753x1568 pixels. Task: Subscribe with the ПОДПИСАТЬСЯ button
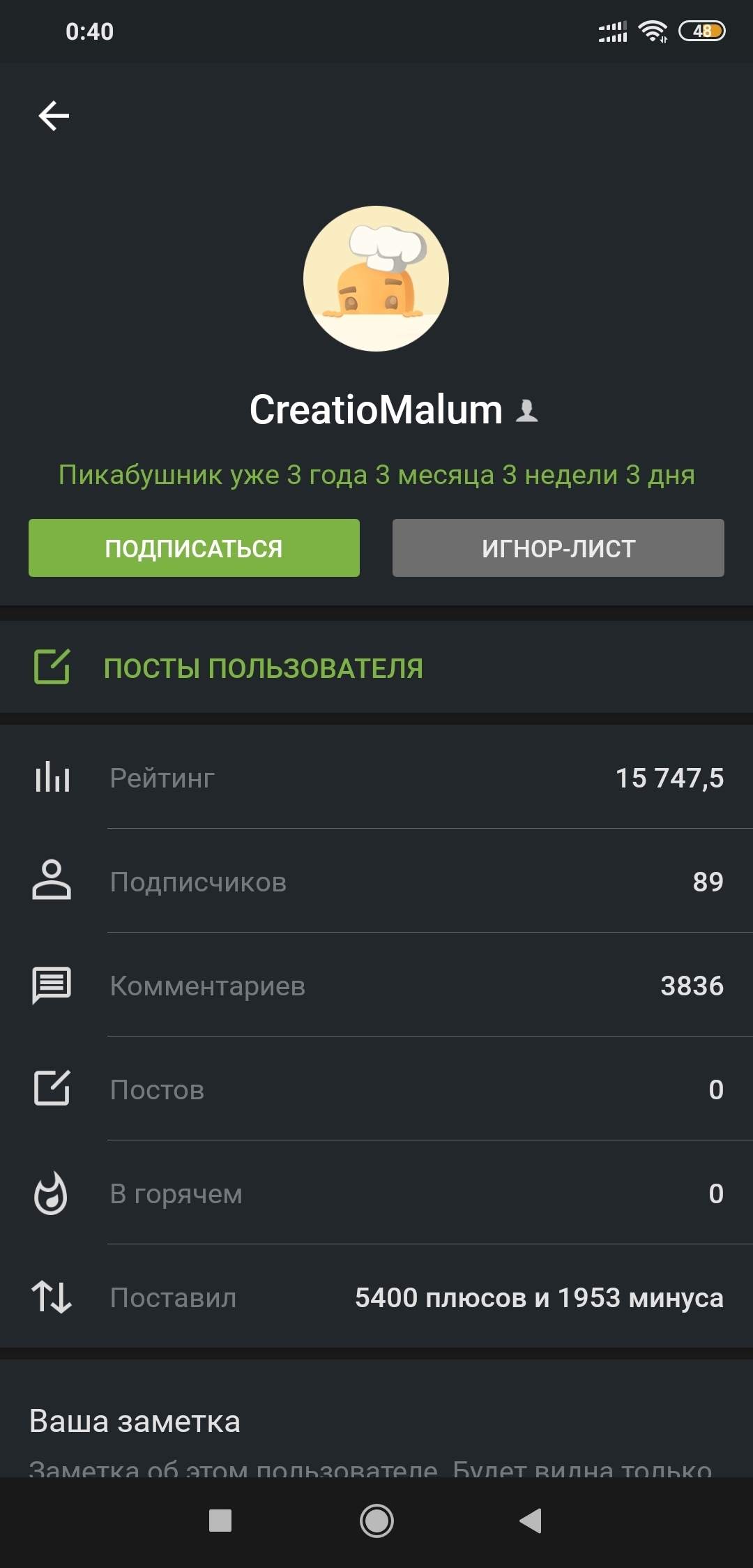click(x=194, y=548)
